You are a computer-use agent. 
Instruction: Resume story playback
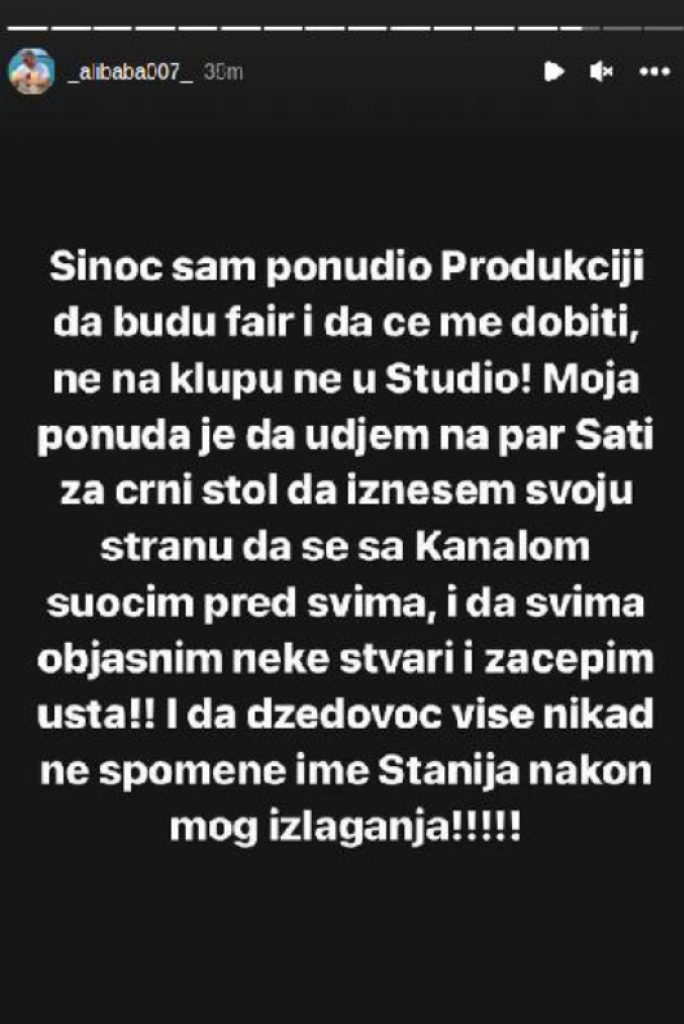(553, 72)
